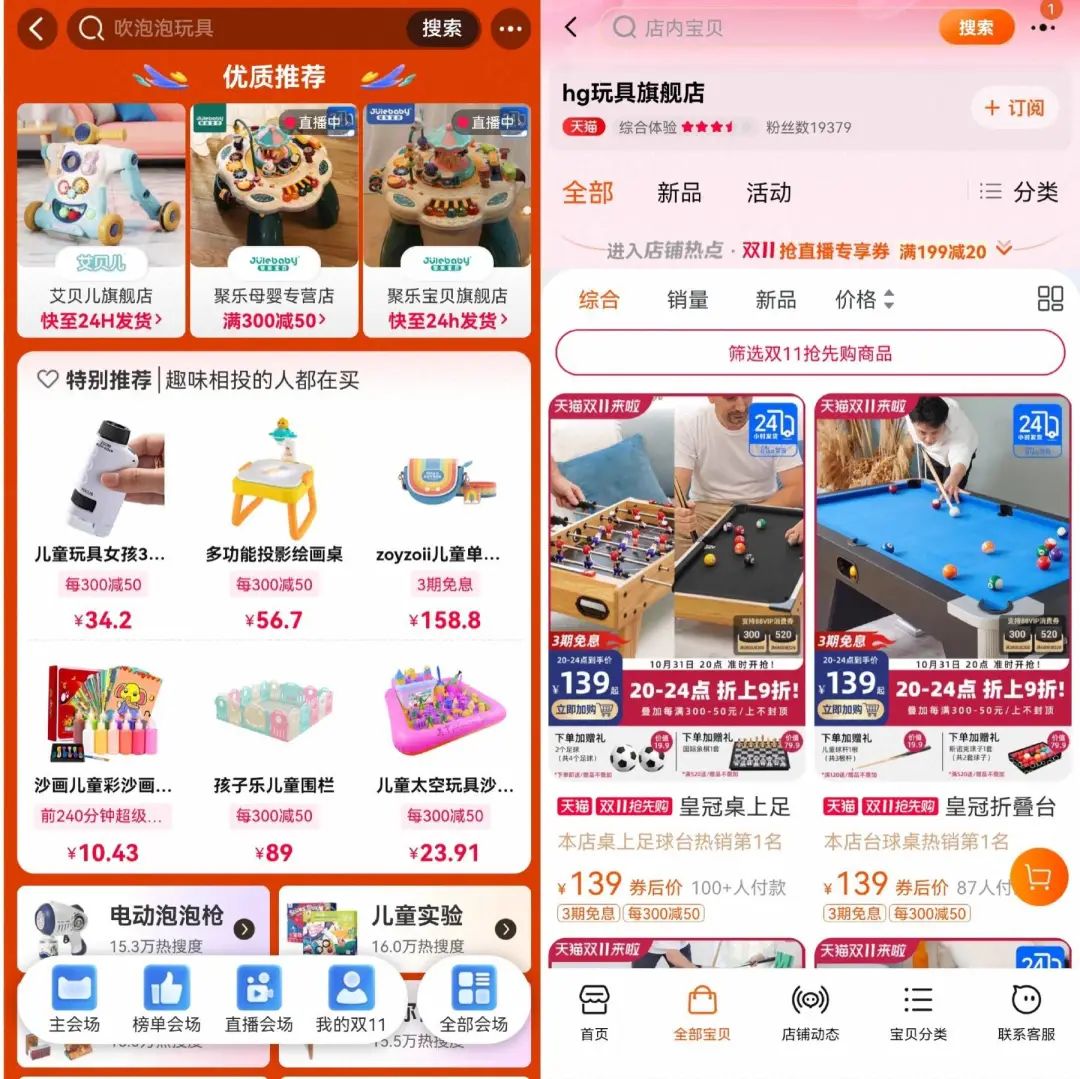Screen dimensions: 1080x1079
Task: Tap the 吹泡泡玩具 search field
Action: tap(240, 28)
